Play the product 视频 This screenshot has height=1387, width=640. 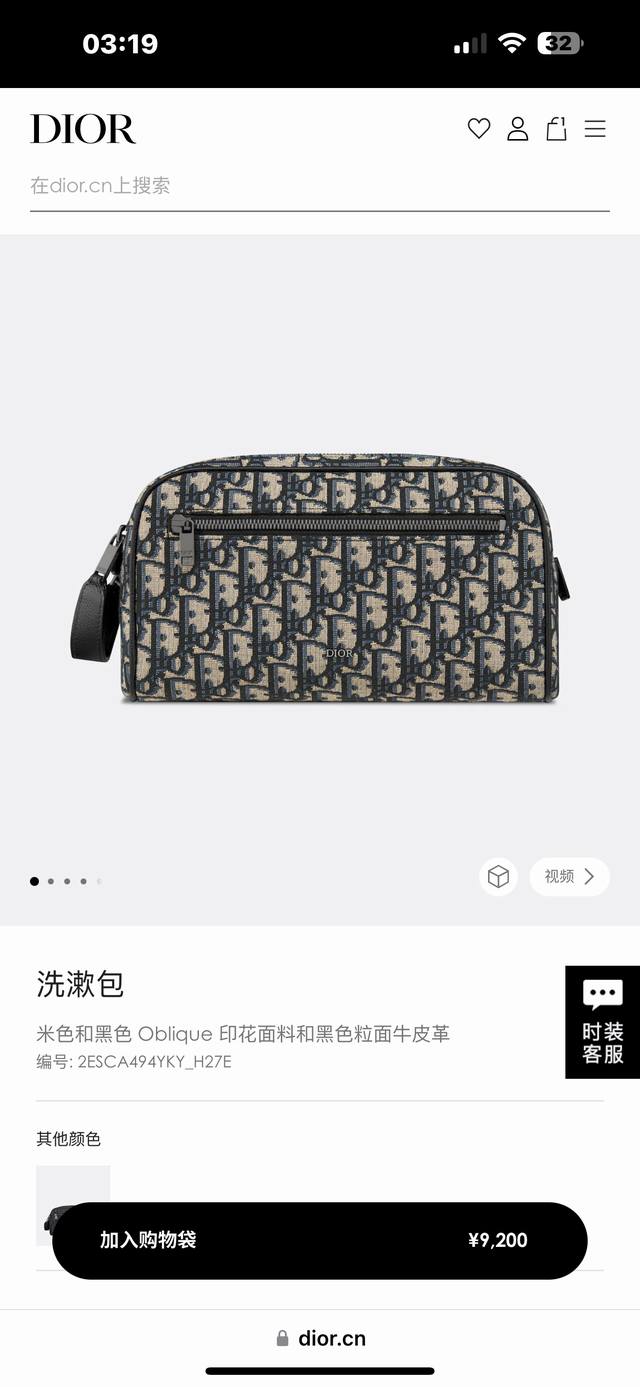point(569,877)
